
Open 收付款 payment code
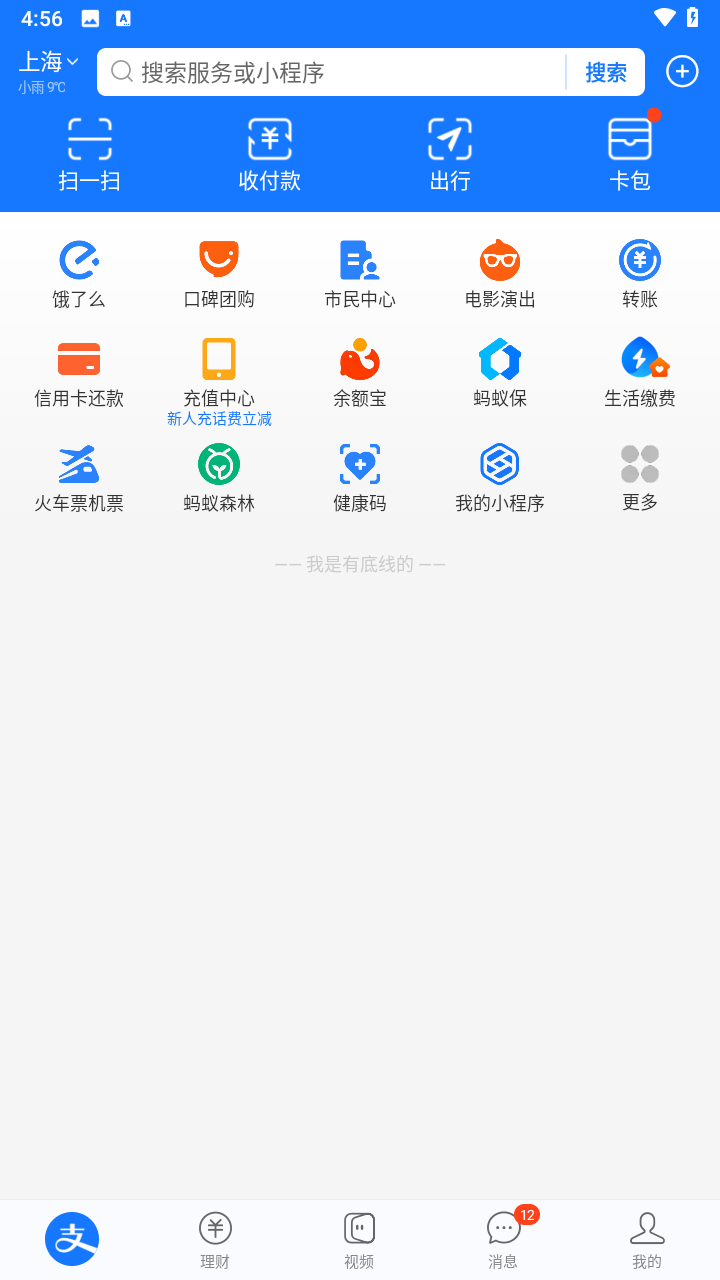click(x=270, y=155)
